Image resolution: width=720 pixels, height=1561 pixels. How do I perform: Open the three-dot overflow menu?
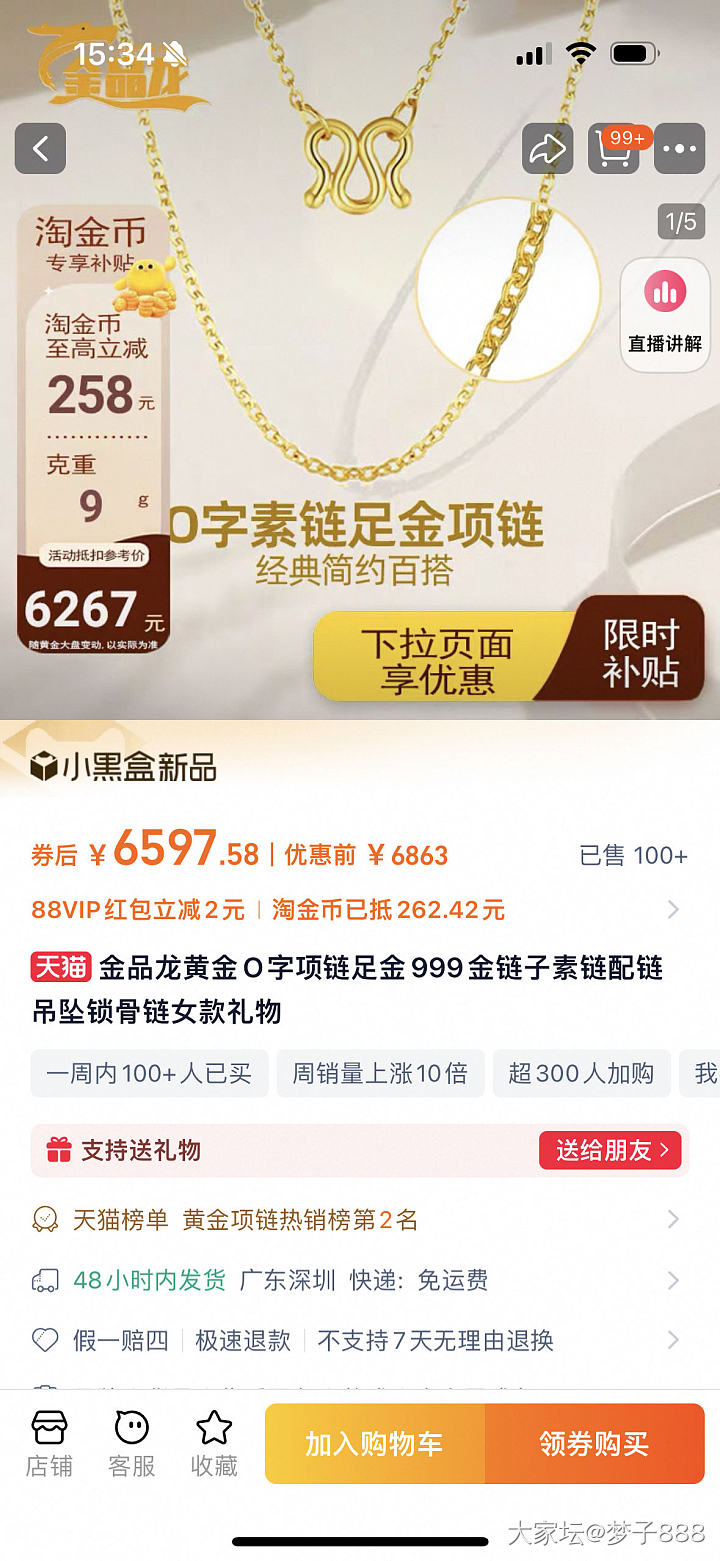(679, 149)
